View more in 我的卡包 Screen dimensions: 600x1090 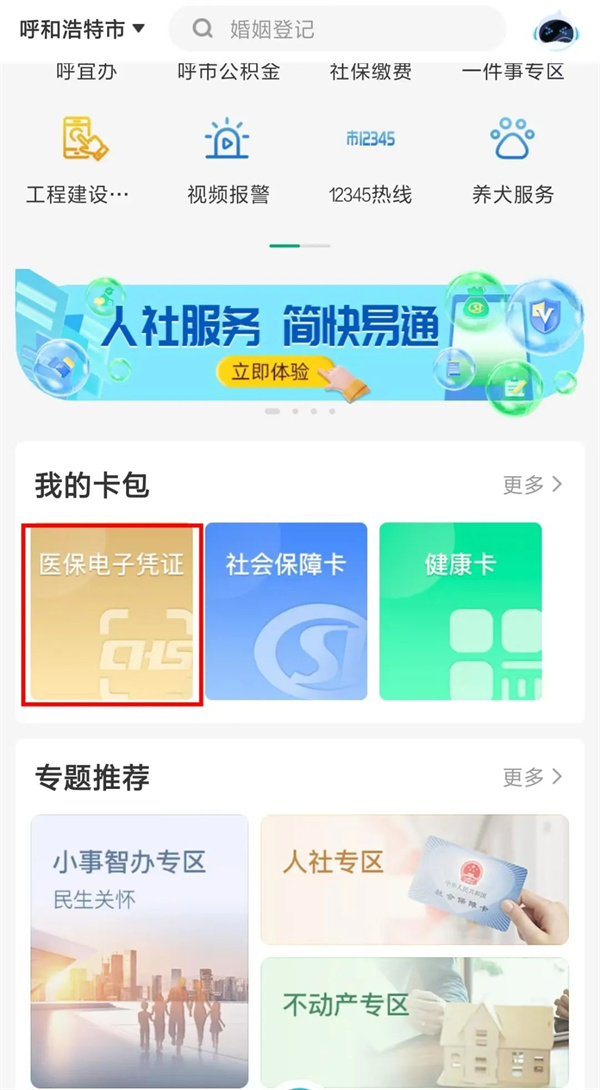pos(533,485)
